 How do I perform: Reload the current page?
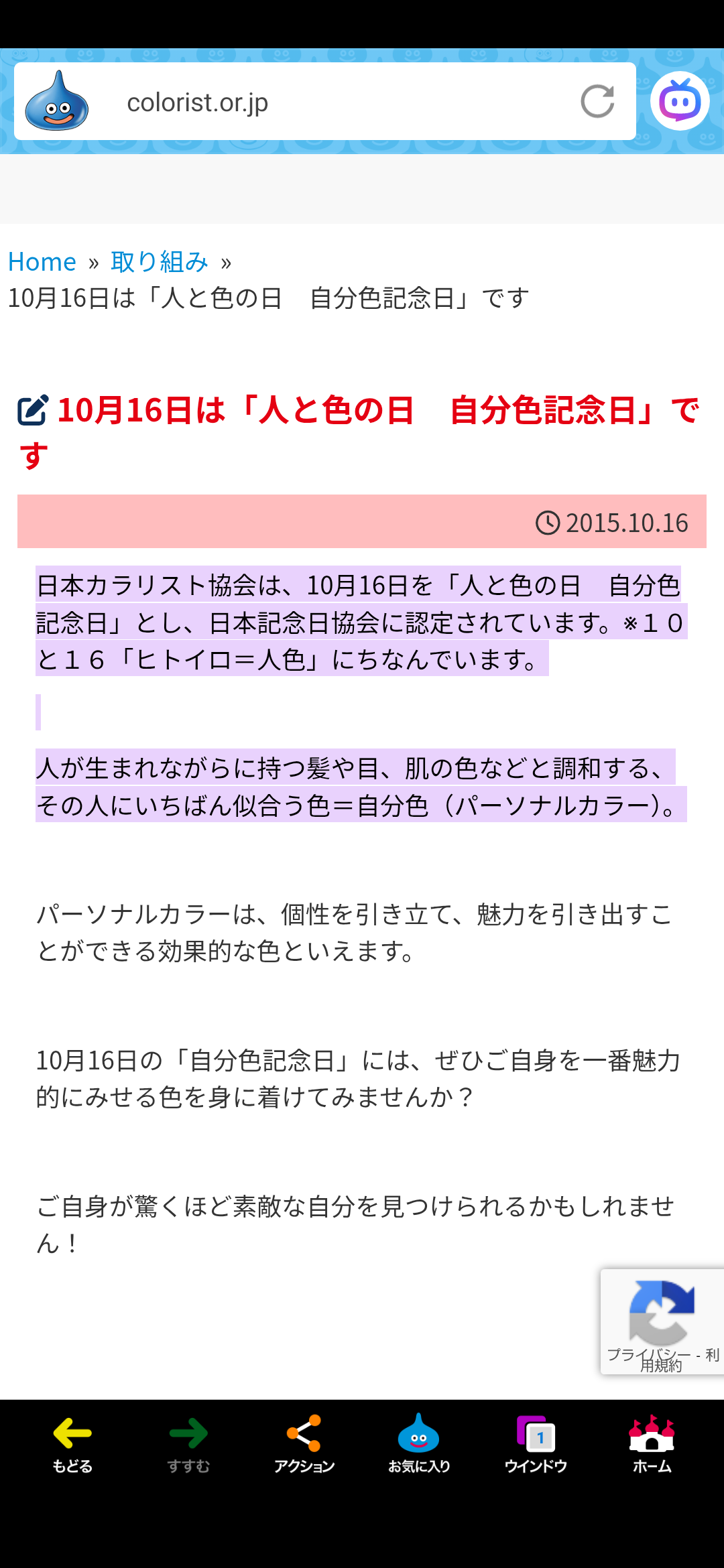coord(597,102)
